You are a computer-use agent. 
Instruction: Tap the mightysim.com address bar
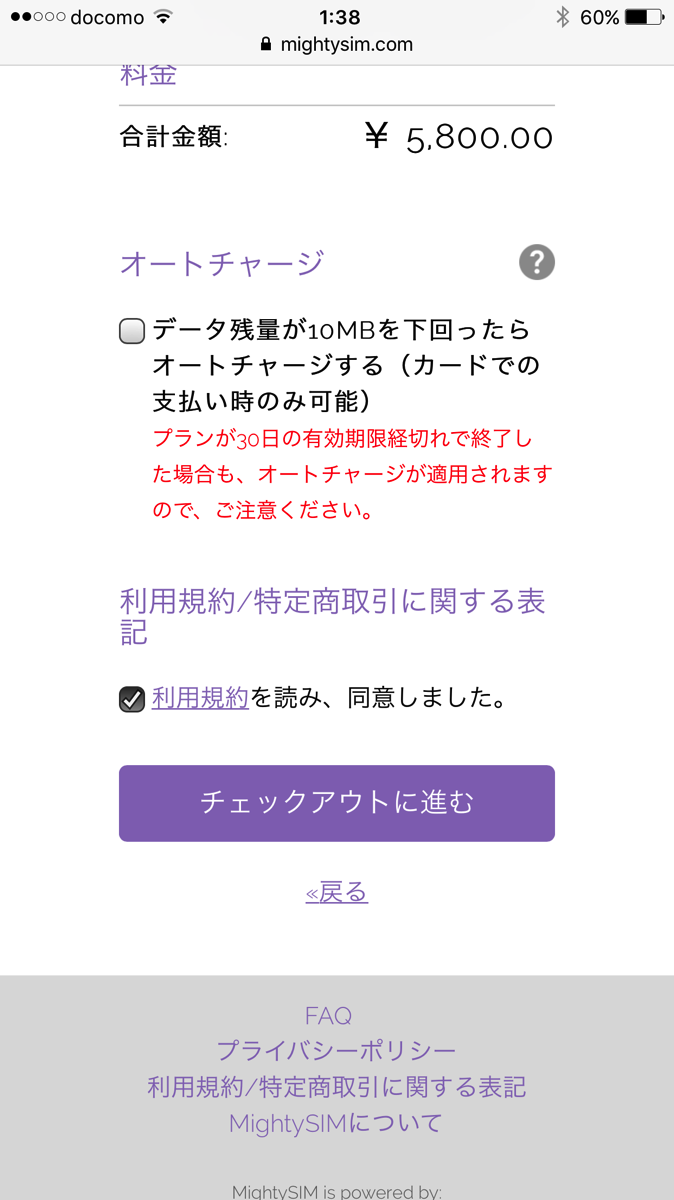[337, 44]
